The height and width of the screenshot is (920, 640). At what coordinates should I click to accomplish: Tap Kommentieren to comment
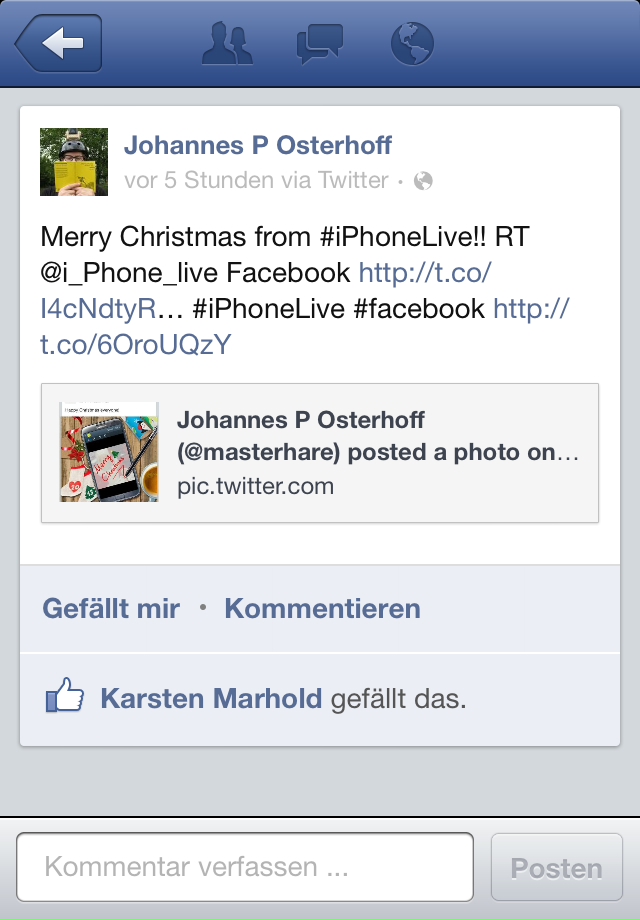(x=322, y=609)
